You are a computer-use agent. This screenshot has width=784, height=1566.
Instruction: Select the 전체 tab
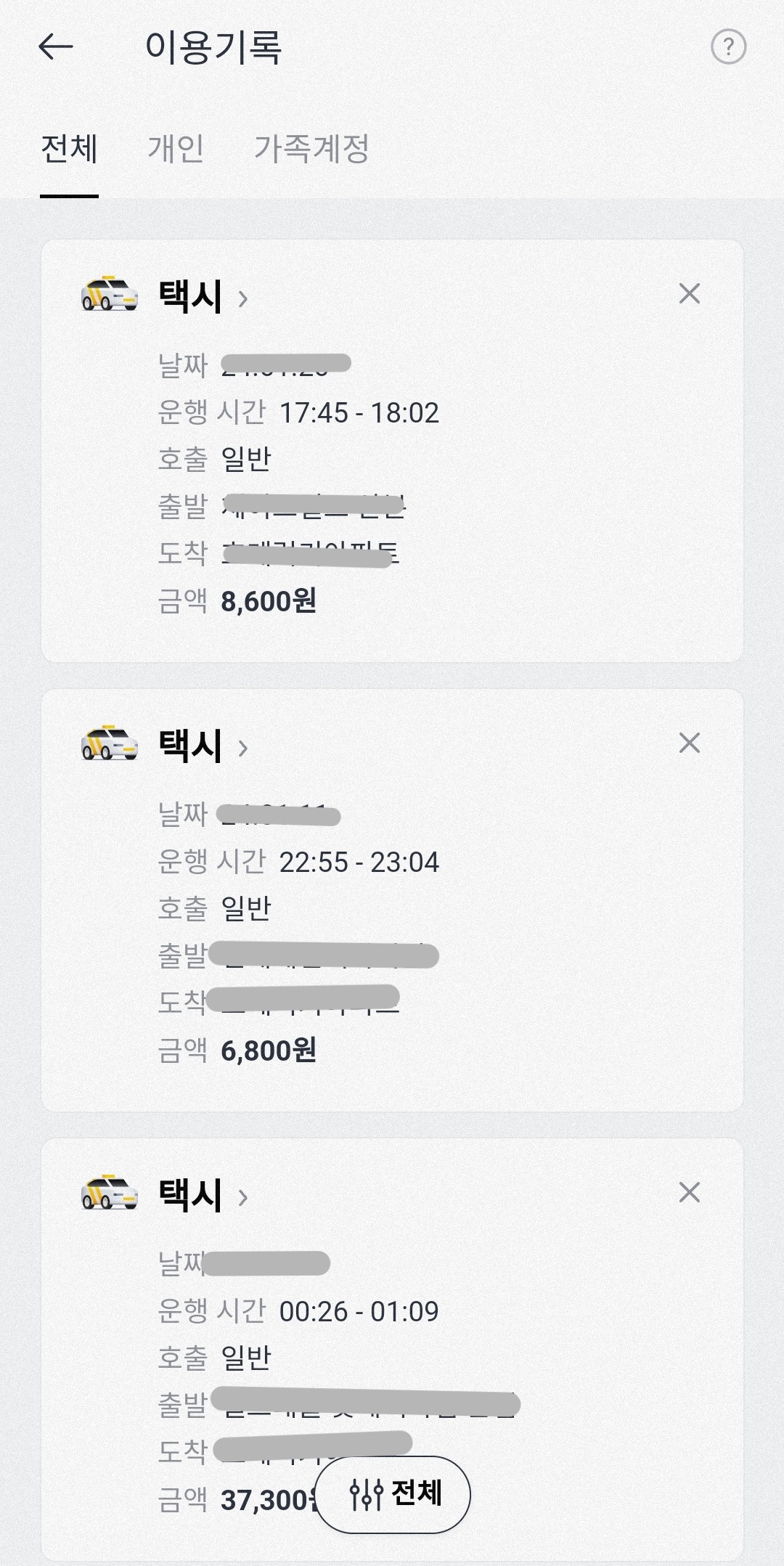(68, 149)
